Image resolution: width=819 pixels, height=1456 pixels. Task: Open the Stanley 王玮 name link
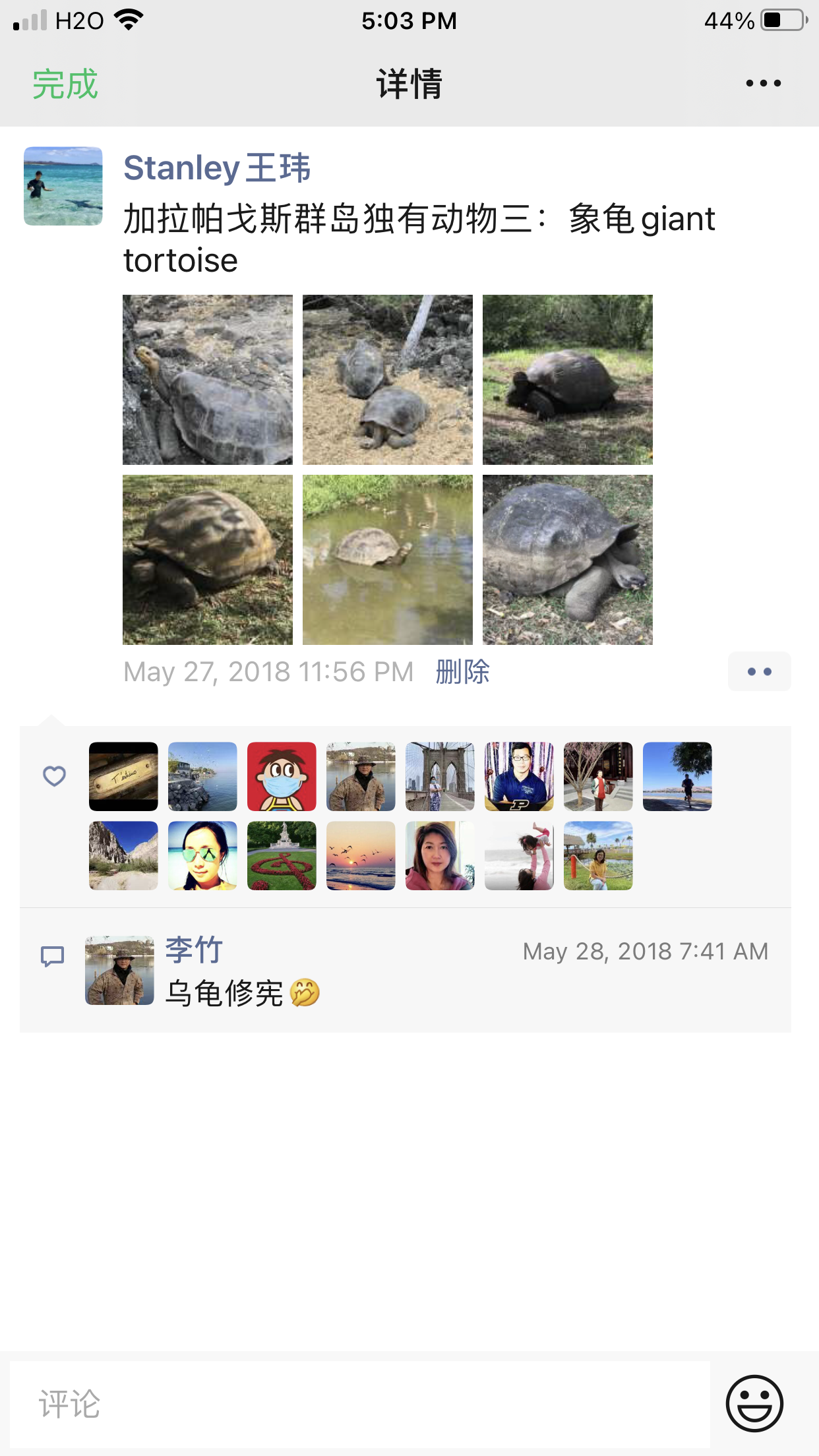217,167
